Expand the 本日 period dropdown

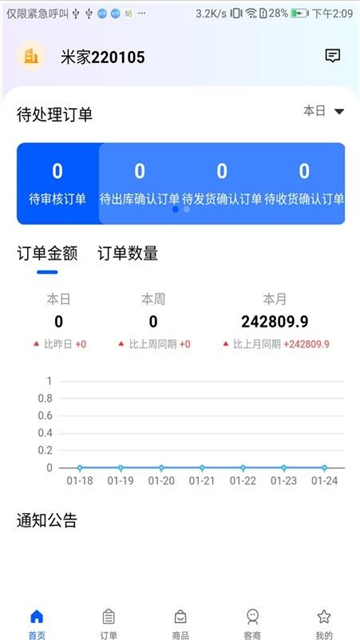(324, 111)
